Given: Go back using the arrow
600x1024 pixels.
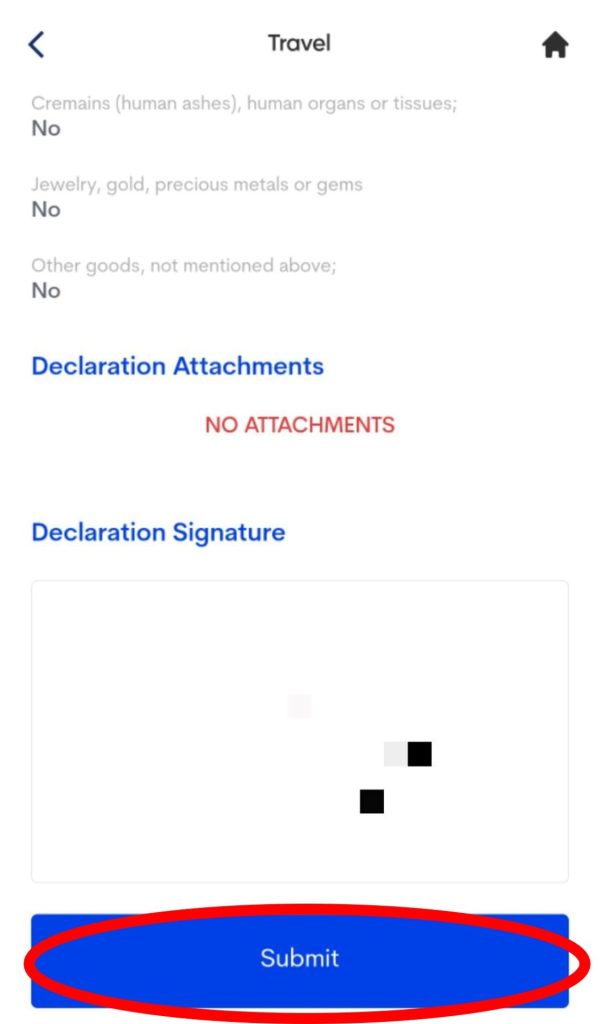Looking at the screenshot, I should [x=37, y=44].
